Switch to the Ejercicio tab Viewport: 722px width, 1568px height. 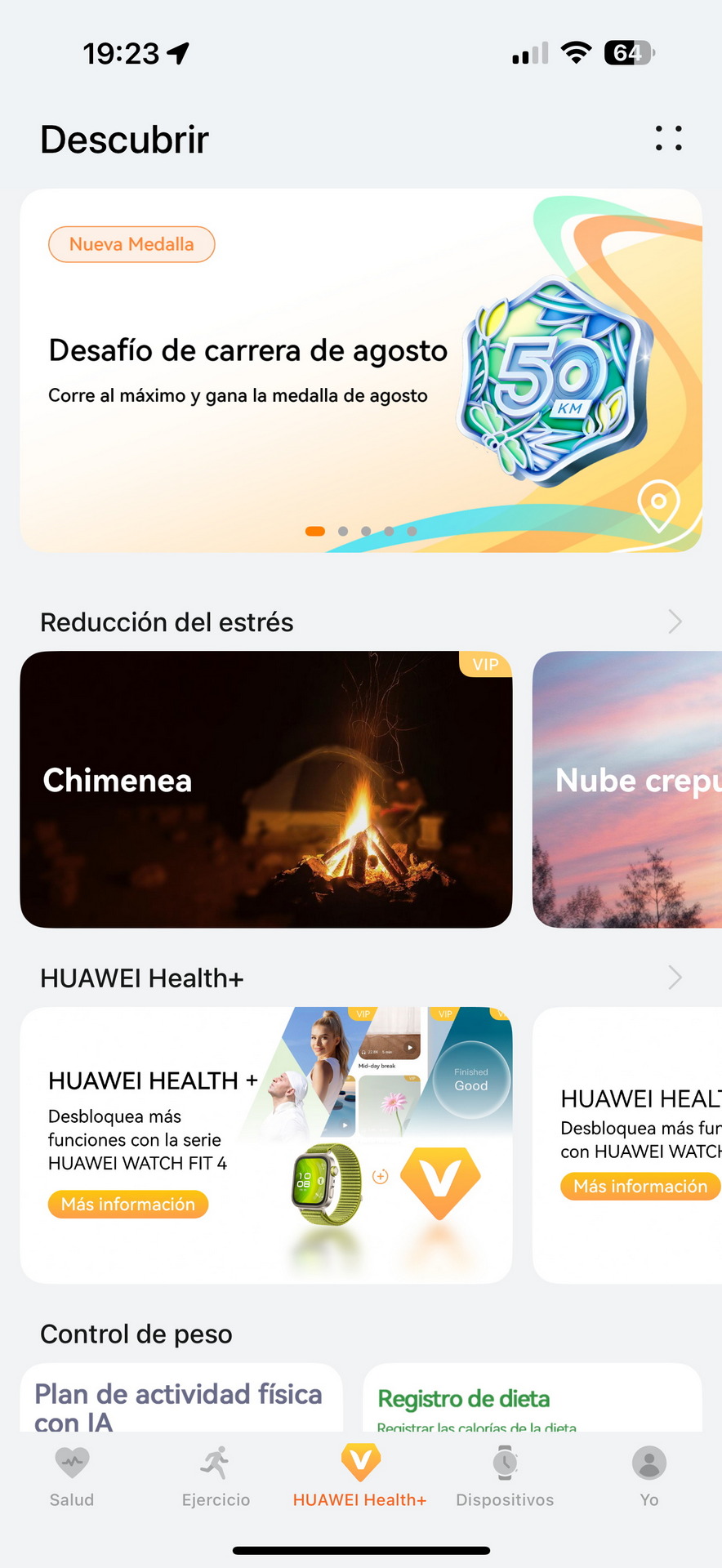coord(216,1477)
